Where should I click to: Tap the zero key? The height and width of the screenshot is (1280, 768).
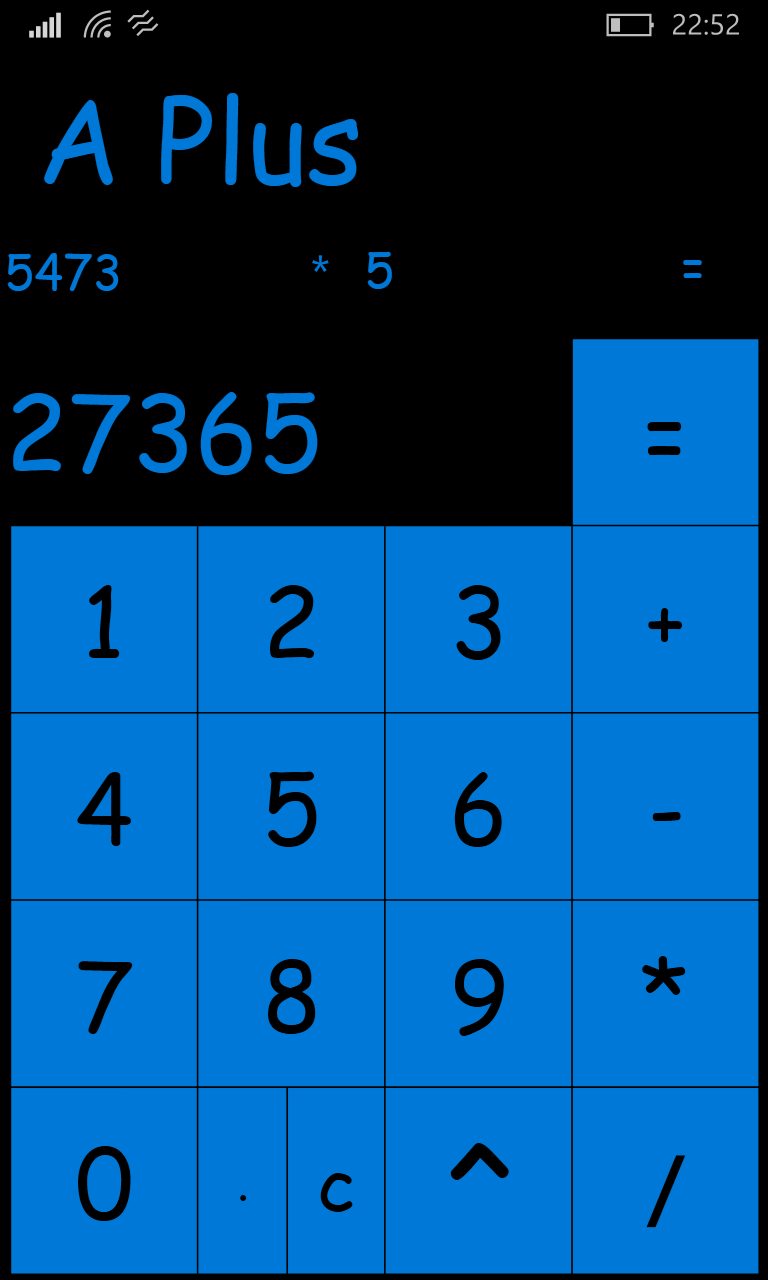click(x=104, y=1180)
